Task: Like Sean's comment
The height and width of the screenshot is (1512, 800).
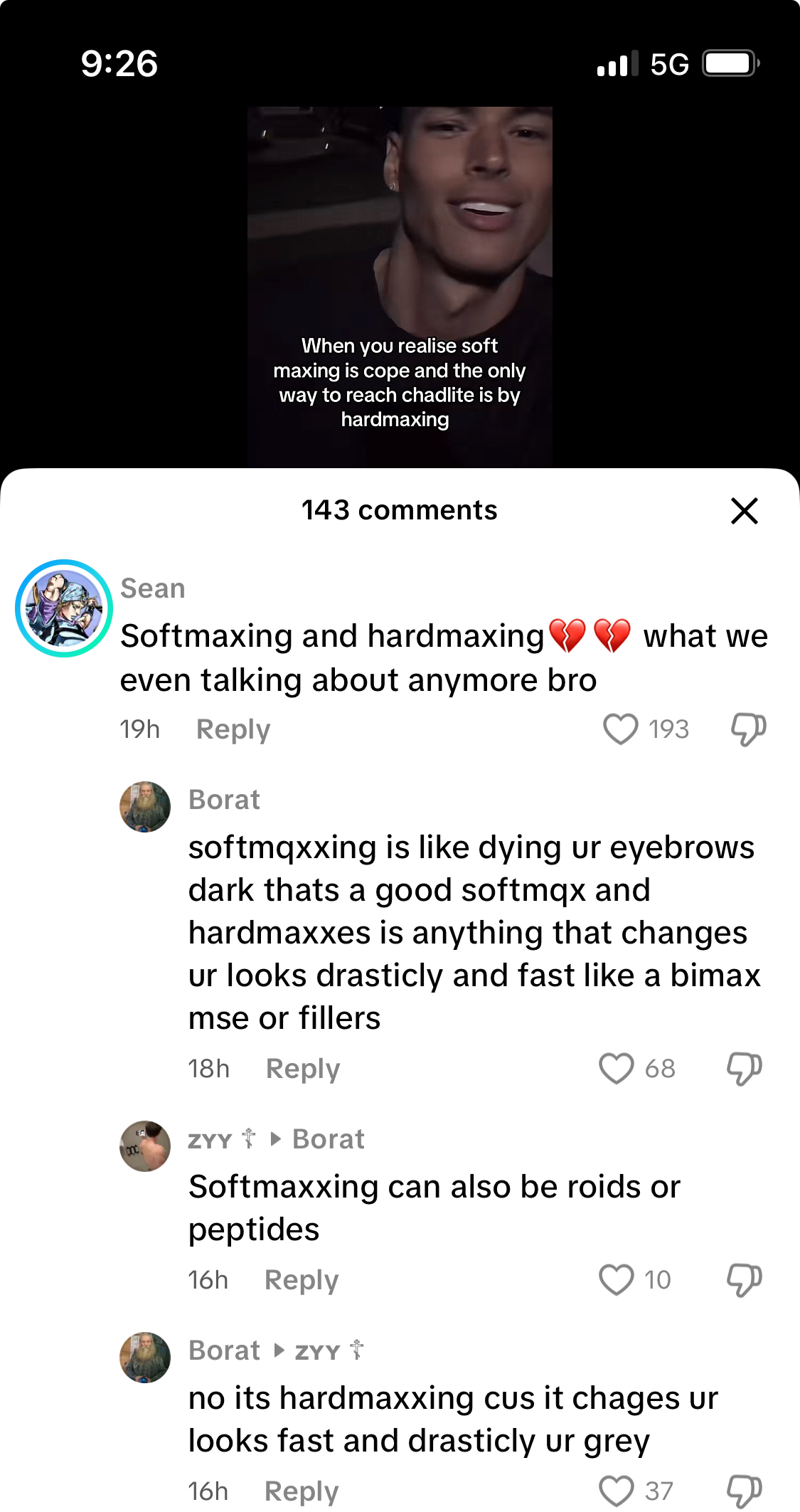Action: coord(620,729)
